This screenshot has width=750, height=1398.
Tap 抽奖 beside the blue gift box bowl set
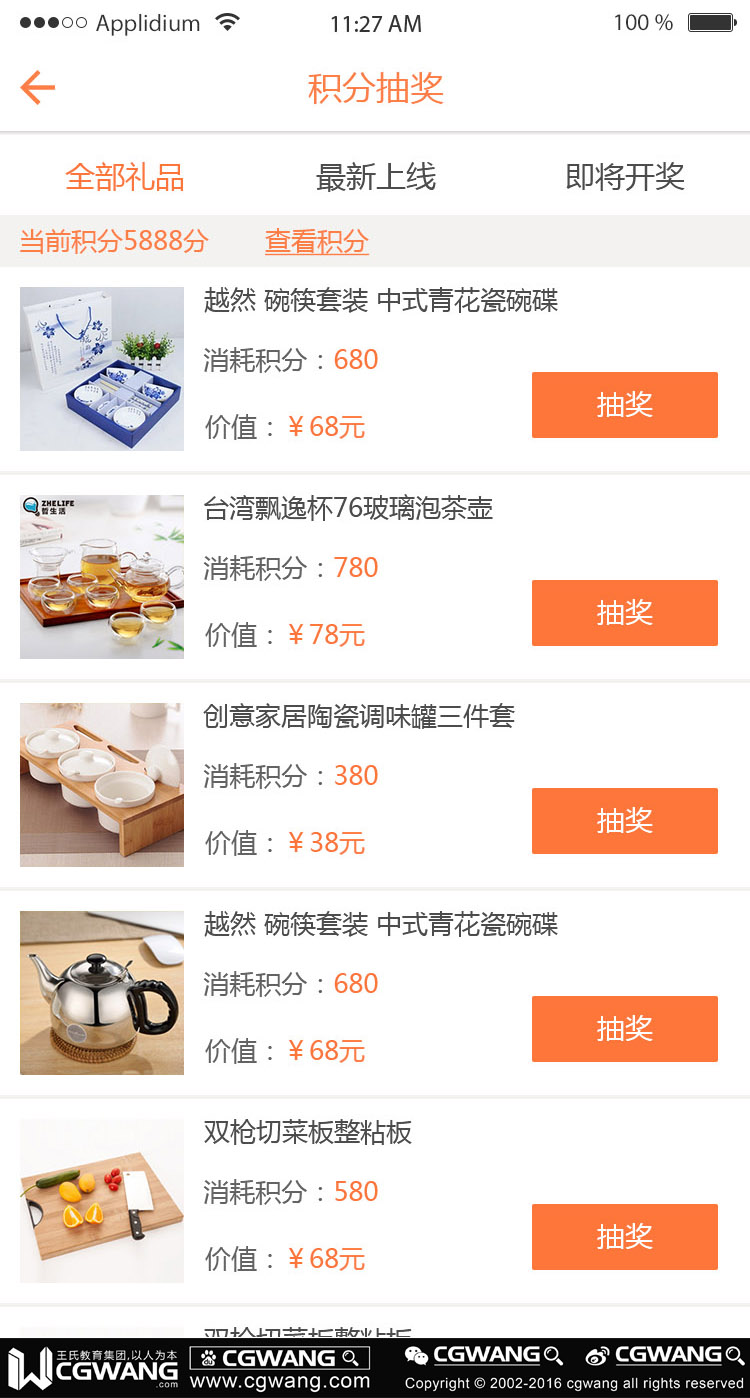tap(624, 405)
